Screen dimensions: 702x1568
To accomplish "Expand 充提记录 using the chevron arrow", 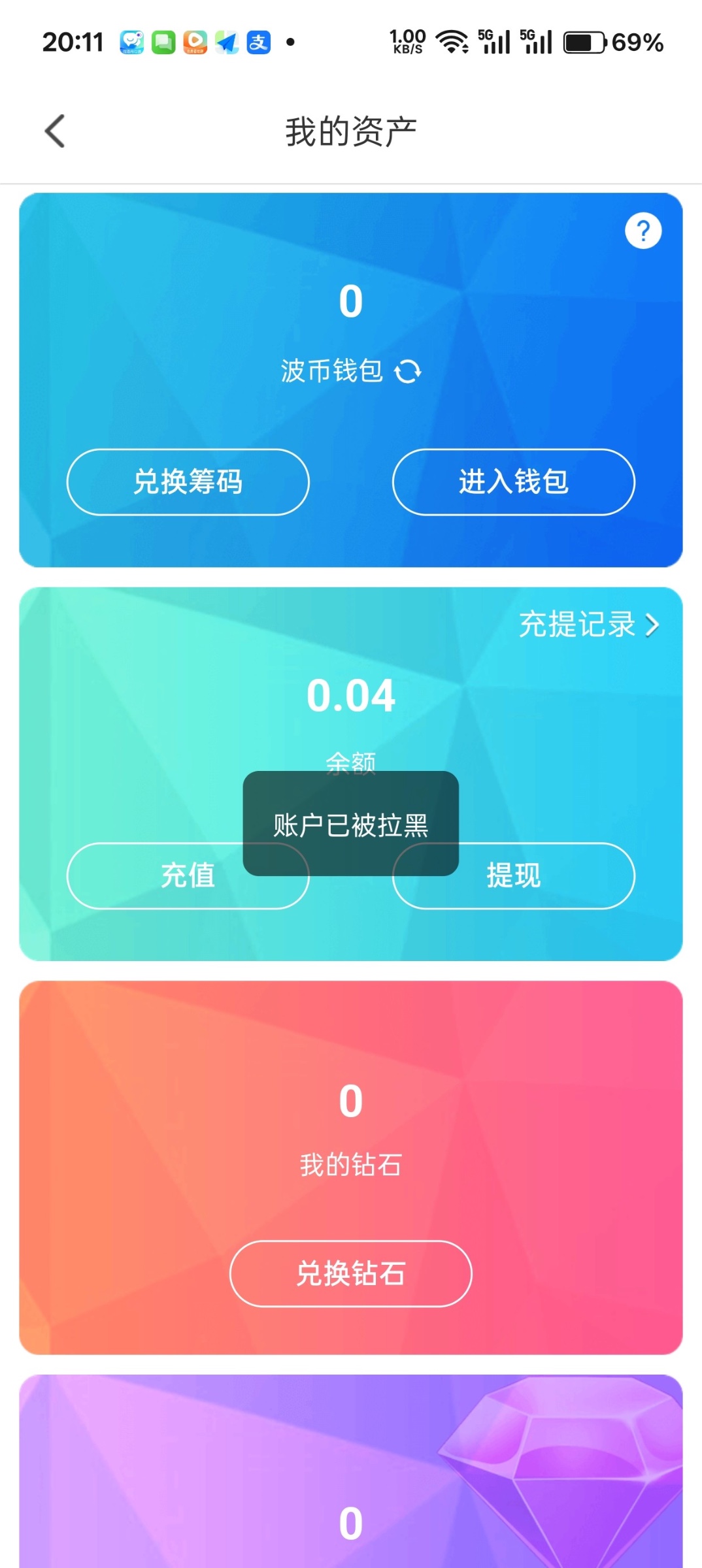I will [x=652, y=625].
